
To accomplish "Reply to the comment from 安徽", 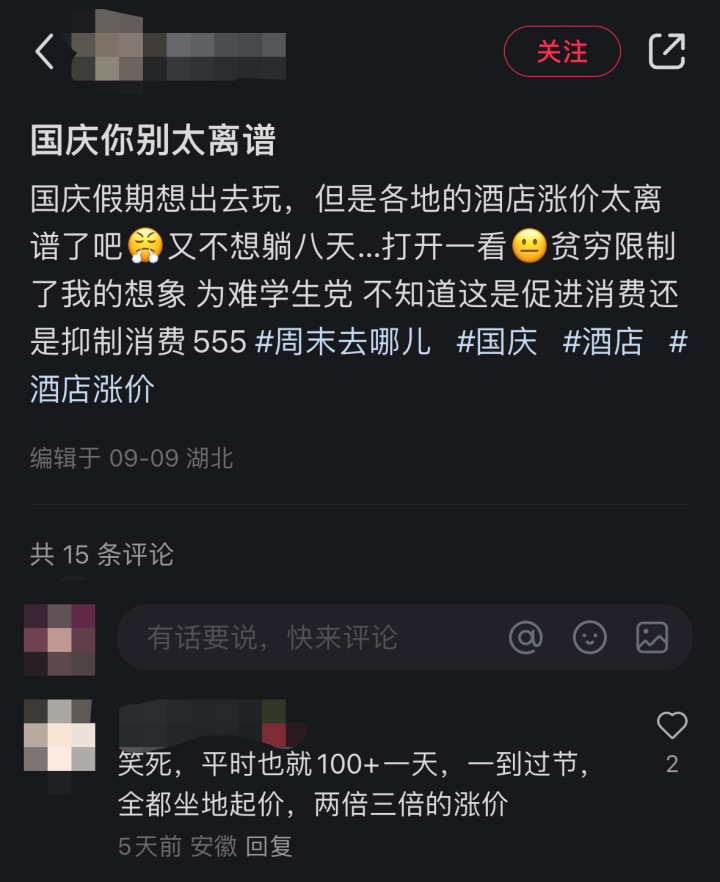I will [x=269, y=847].
